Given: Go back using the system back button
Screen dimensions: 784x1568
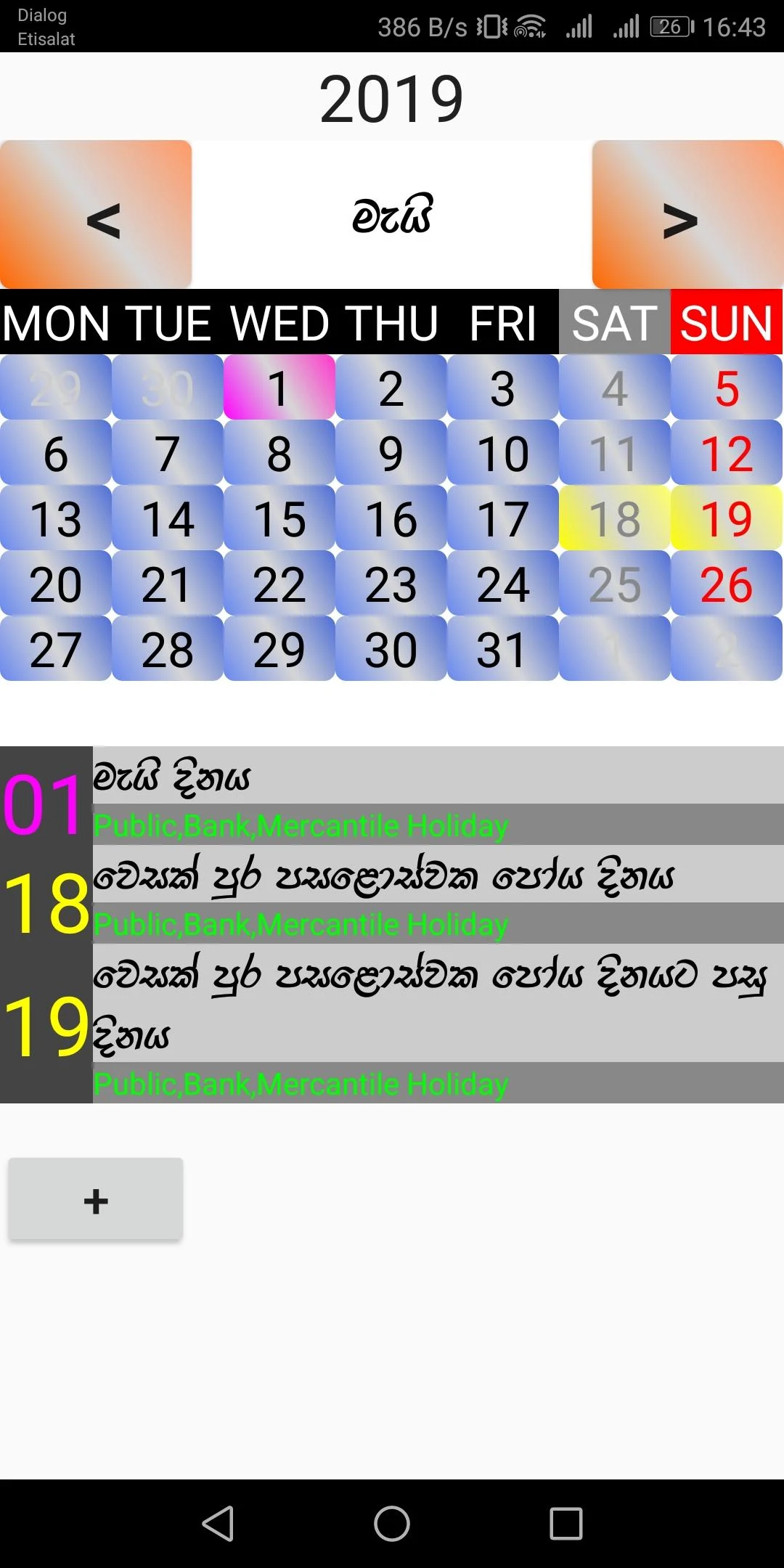Looking at the screenshot, I should (218, 1523).
